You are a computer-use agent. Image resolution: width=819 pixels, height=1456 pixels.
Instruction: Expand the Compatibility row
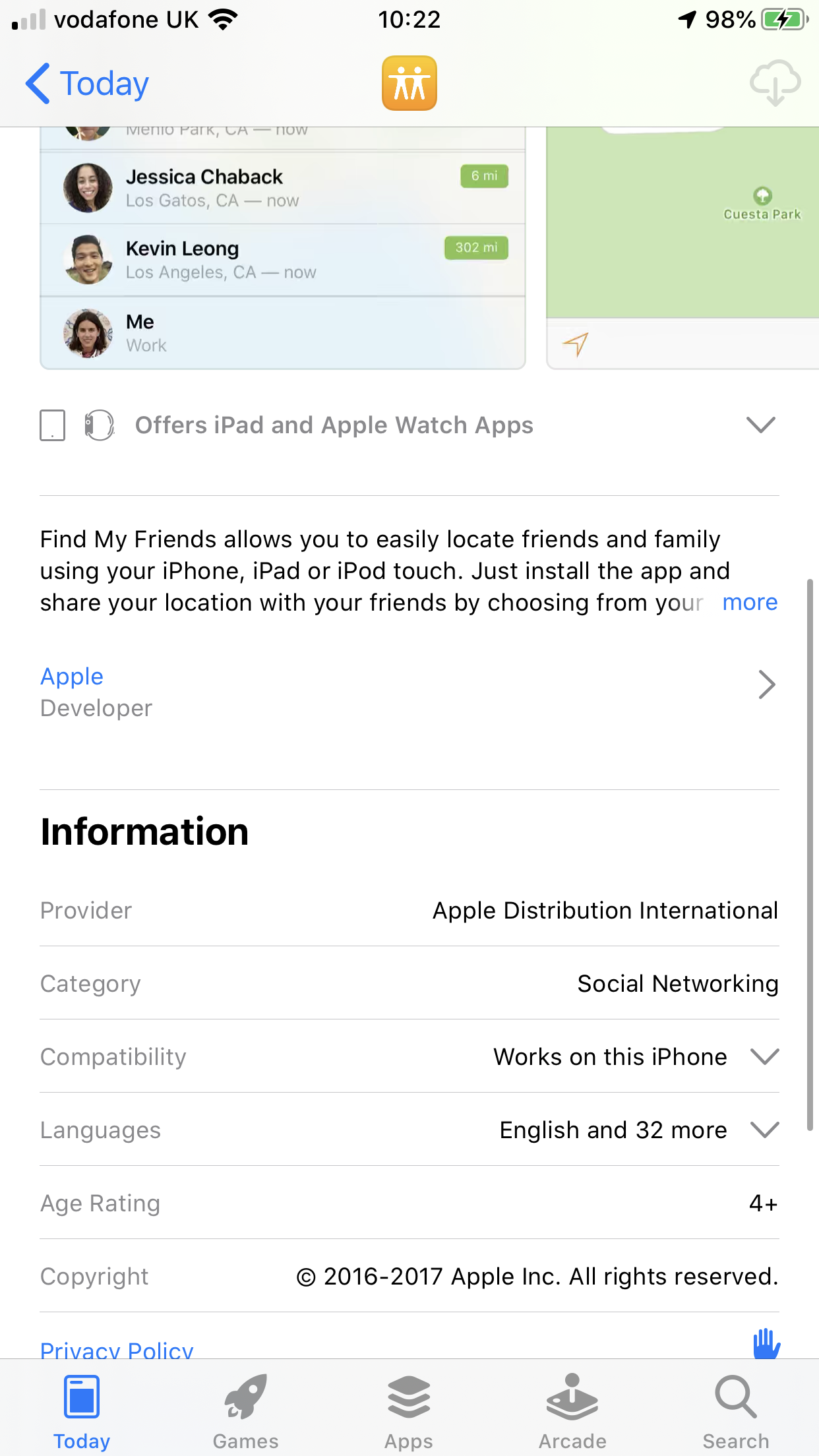pyautogui.click(x=764, y=1056)
